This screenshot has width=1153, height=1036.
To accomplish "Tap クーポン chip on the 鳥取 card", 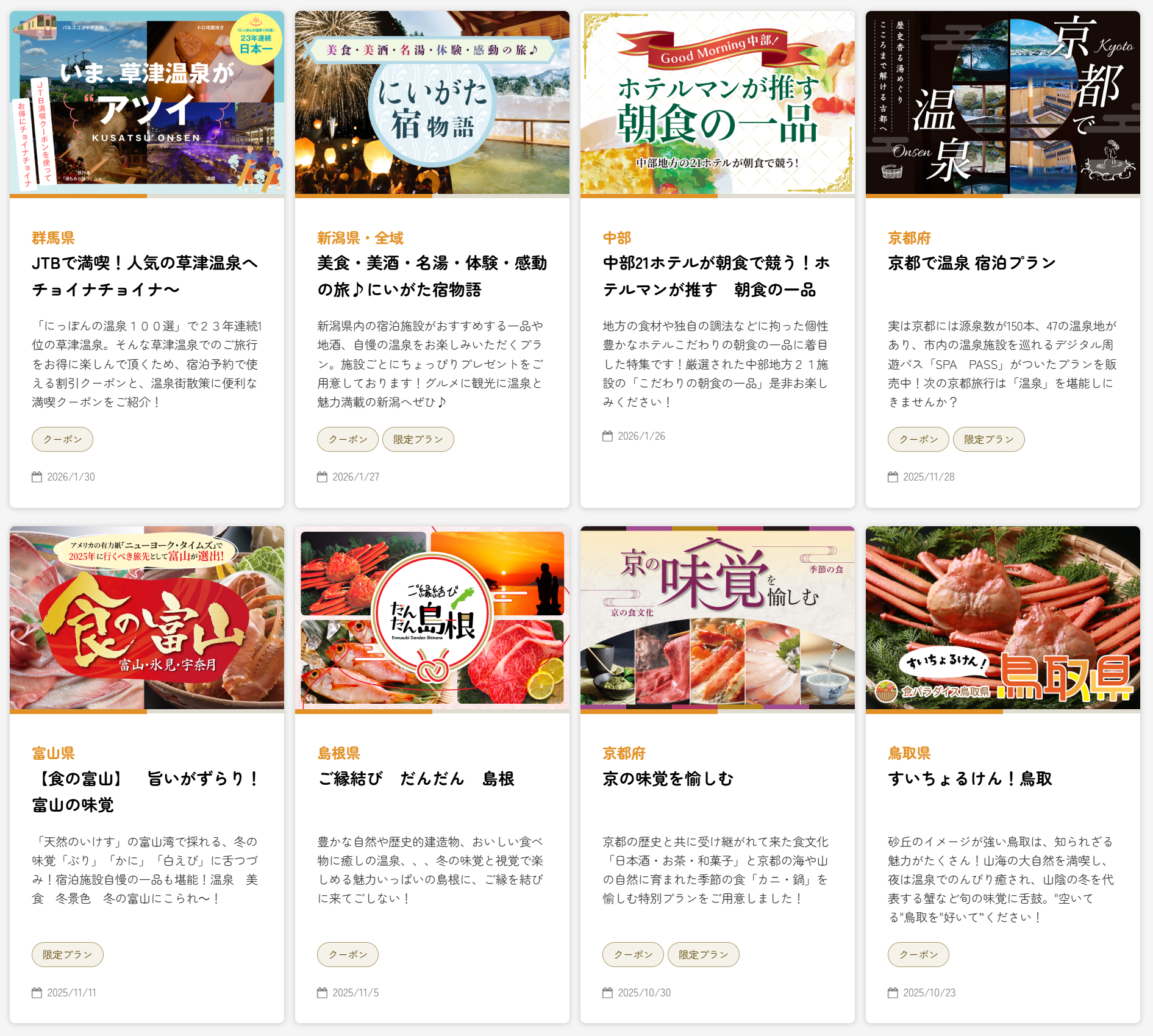I will [x=918, y=955].
